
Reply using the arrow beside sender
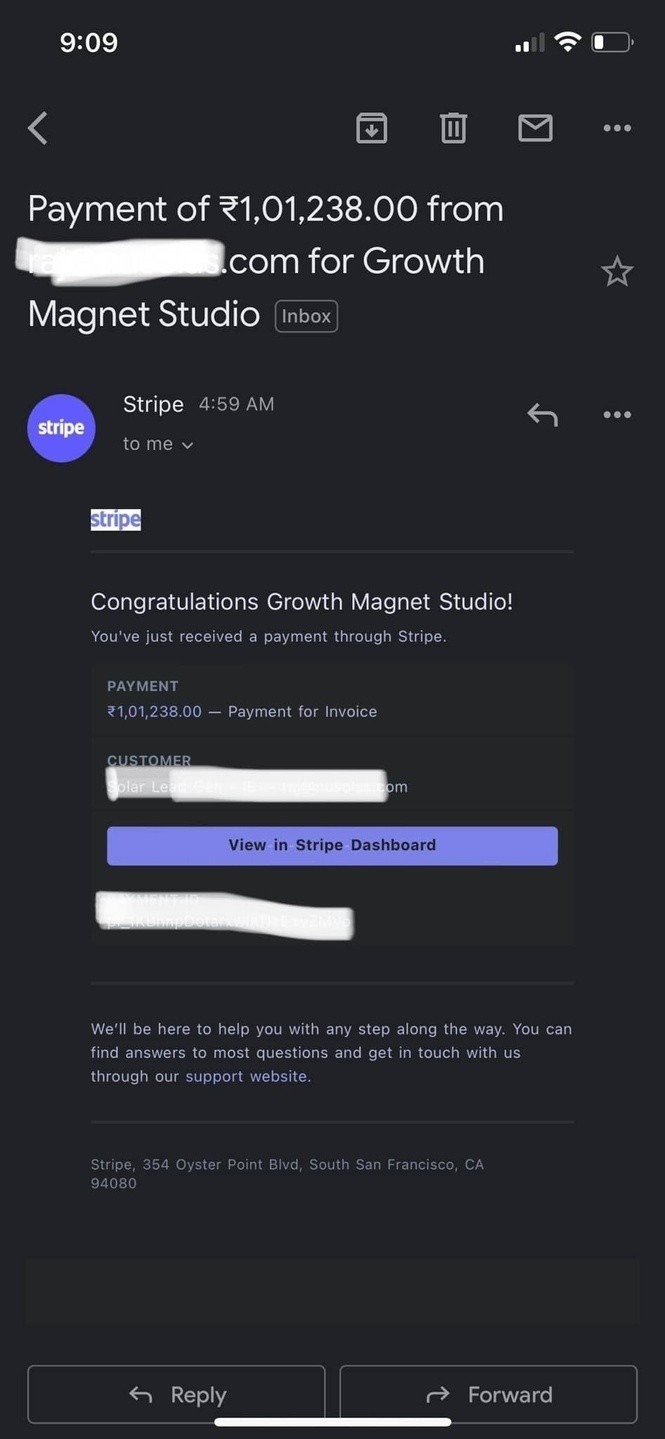coord(542,414)
